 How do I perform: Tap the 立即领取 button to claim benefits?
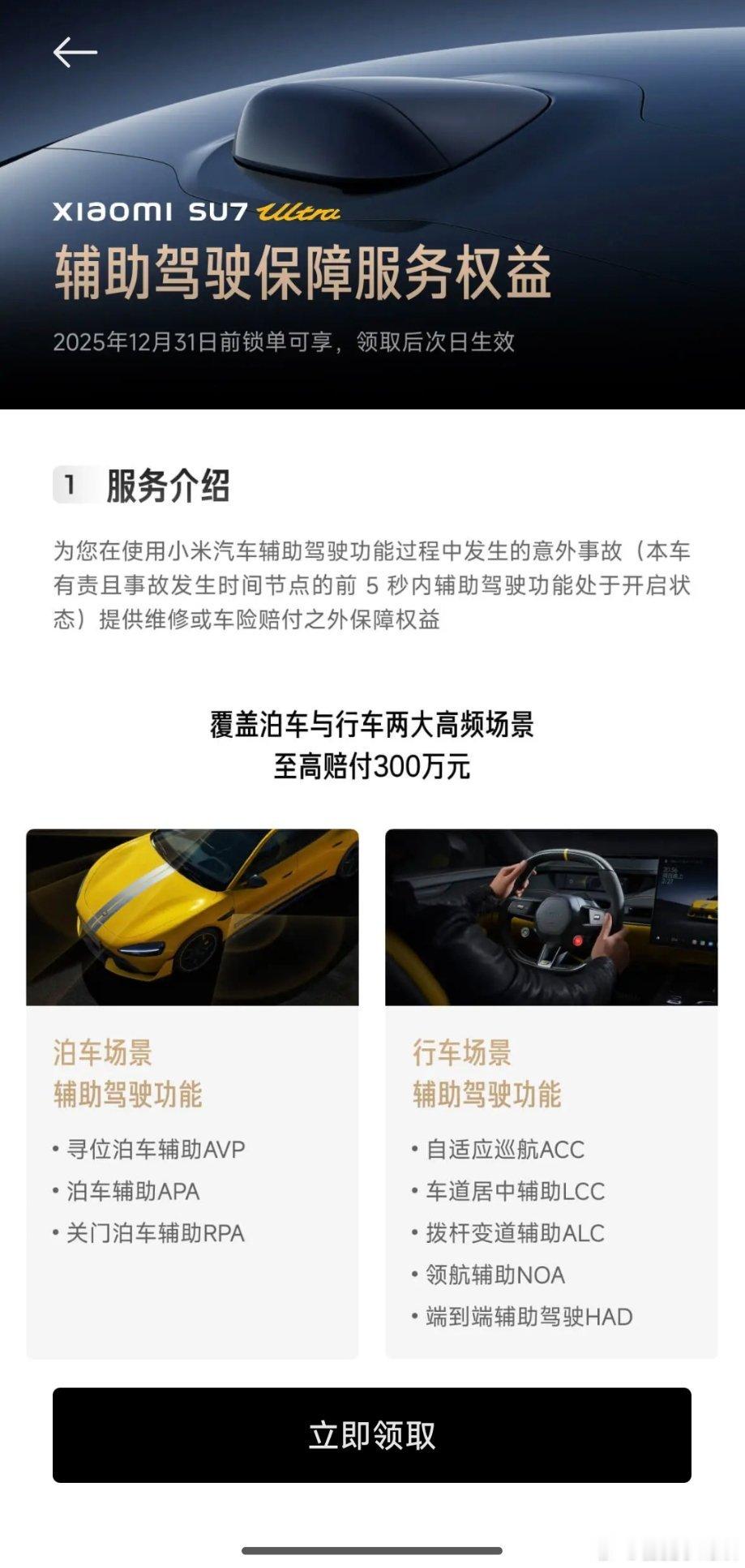(372, 1435)
